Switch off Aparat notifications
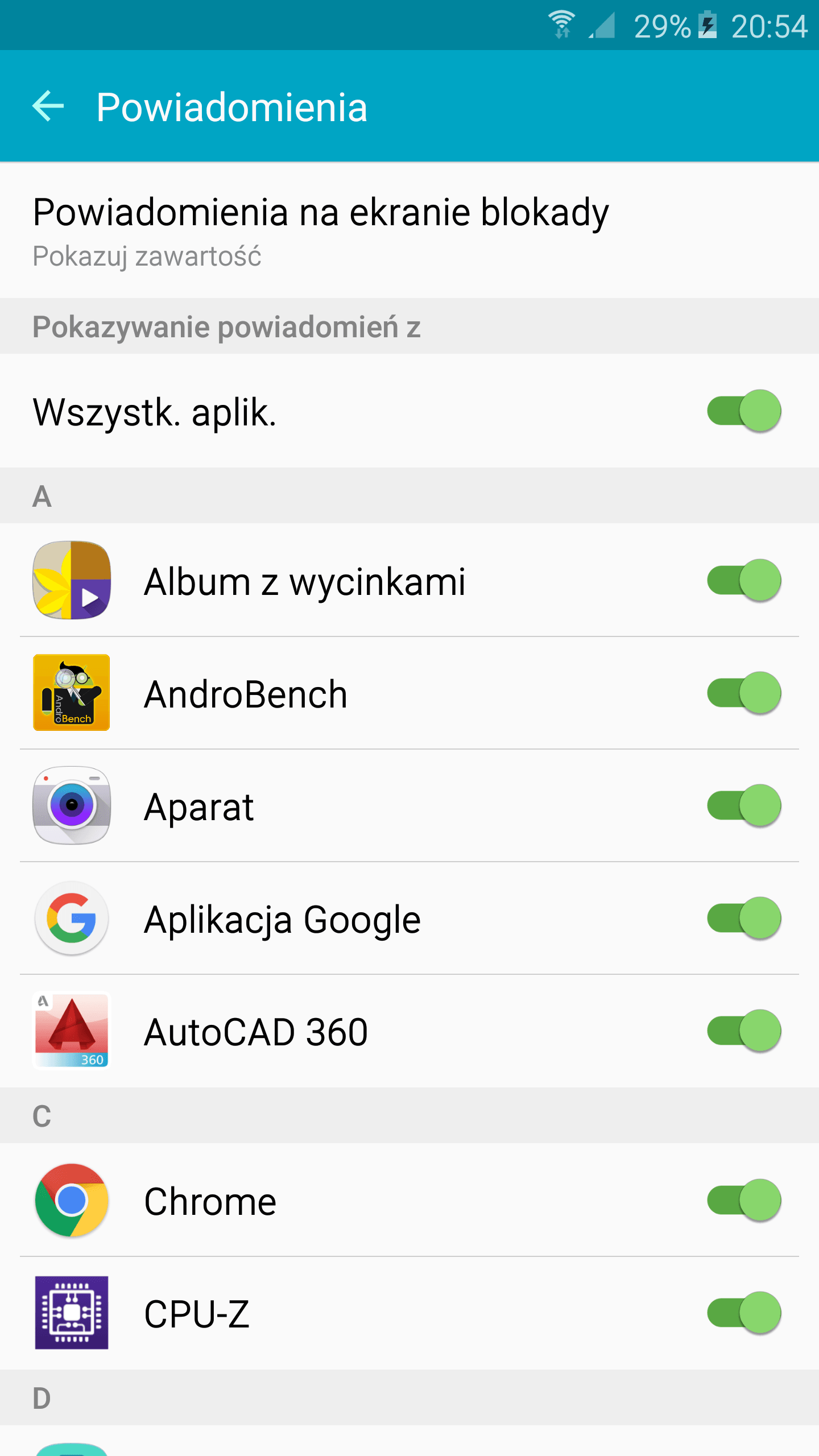This screenshot has width=819, height=1456. coord(744,805)
